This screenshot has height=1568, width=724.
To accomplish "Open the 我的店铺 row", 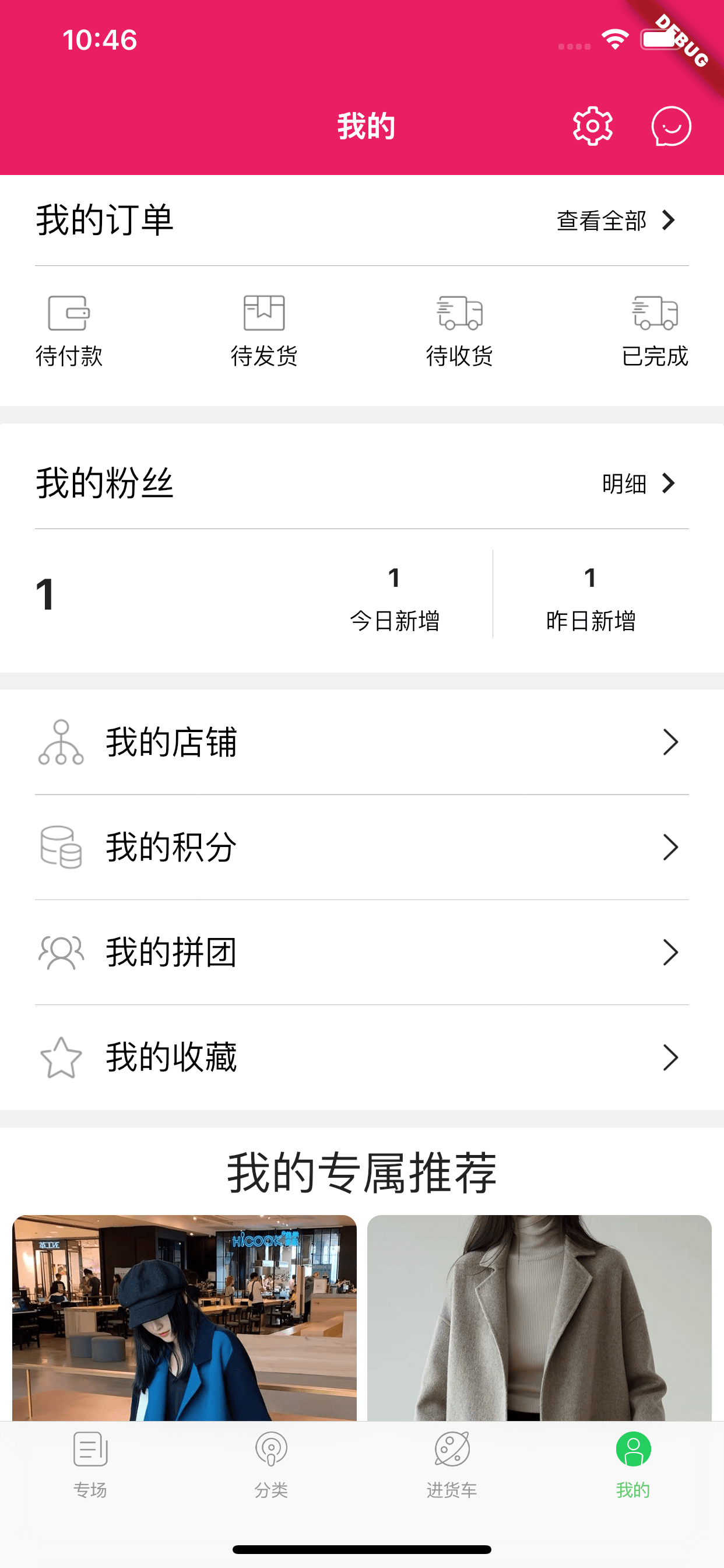I will click(361, 742).
